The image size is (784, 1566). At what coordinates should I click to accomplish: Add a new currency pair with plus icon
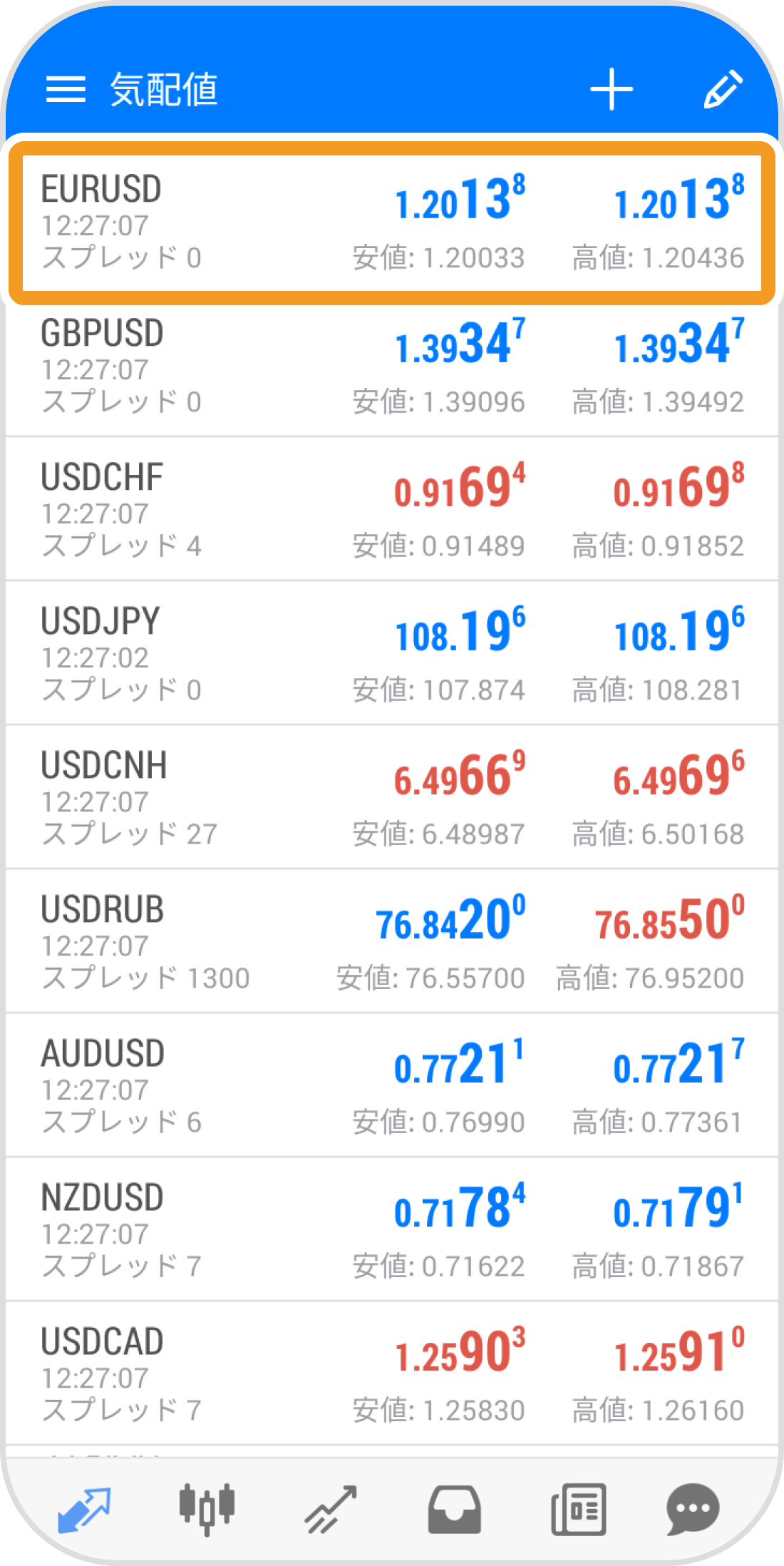[x=612, y=90]
